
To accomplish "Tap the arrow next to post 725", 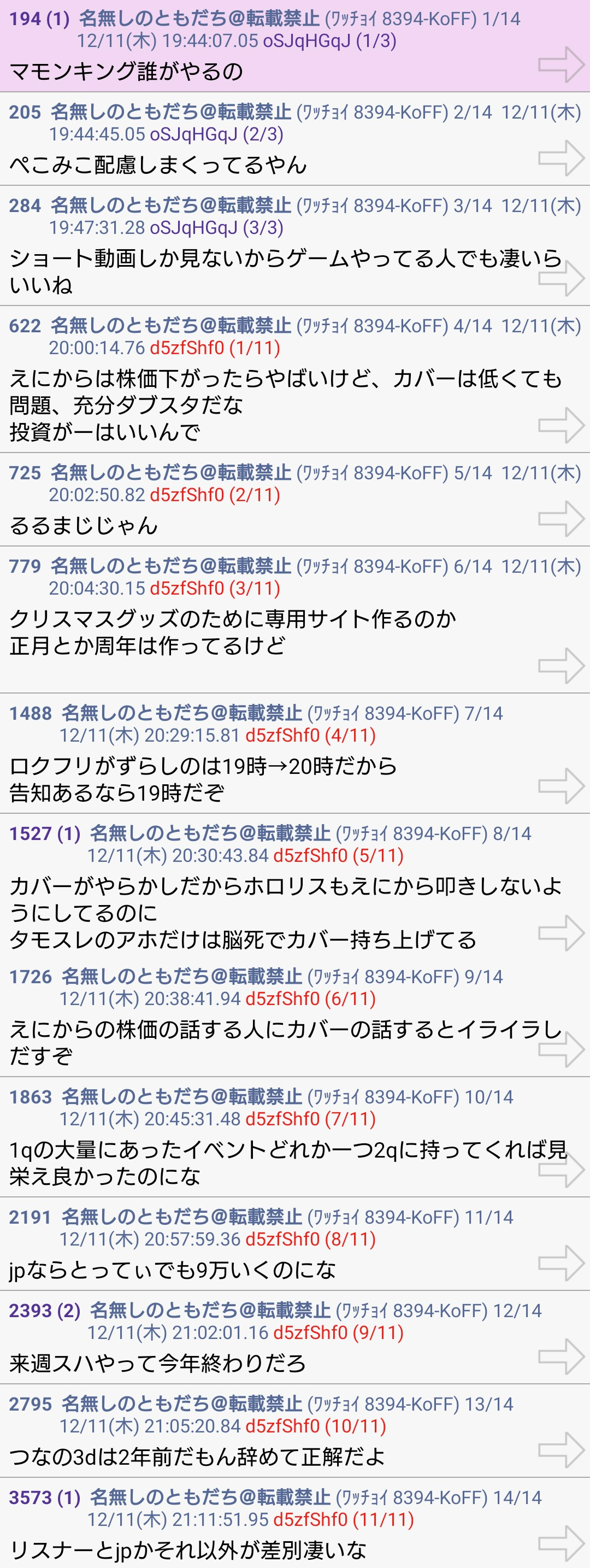I will click(561, 518).
